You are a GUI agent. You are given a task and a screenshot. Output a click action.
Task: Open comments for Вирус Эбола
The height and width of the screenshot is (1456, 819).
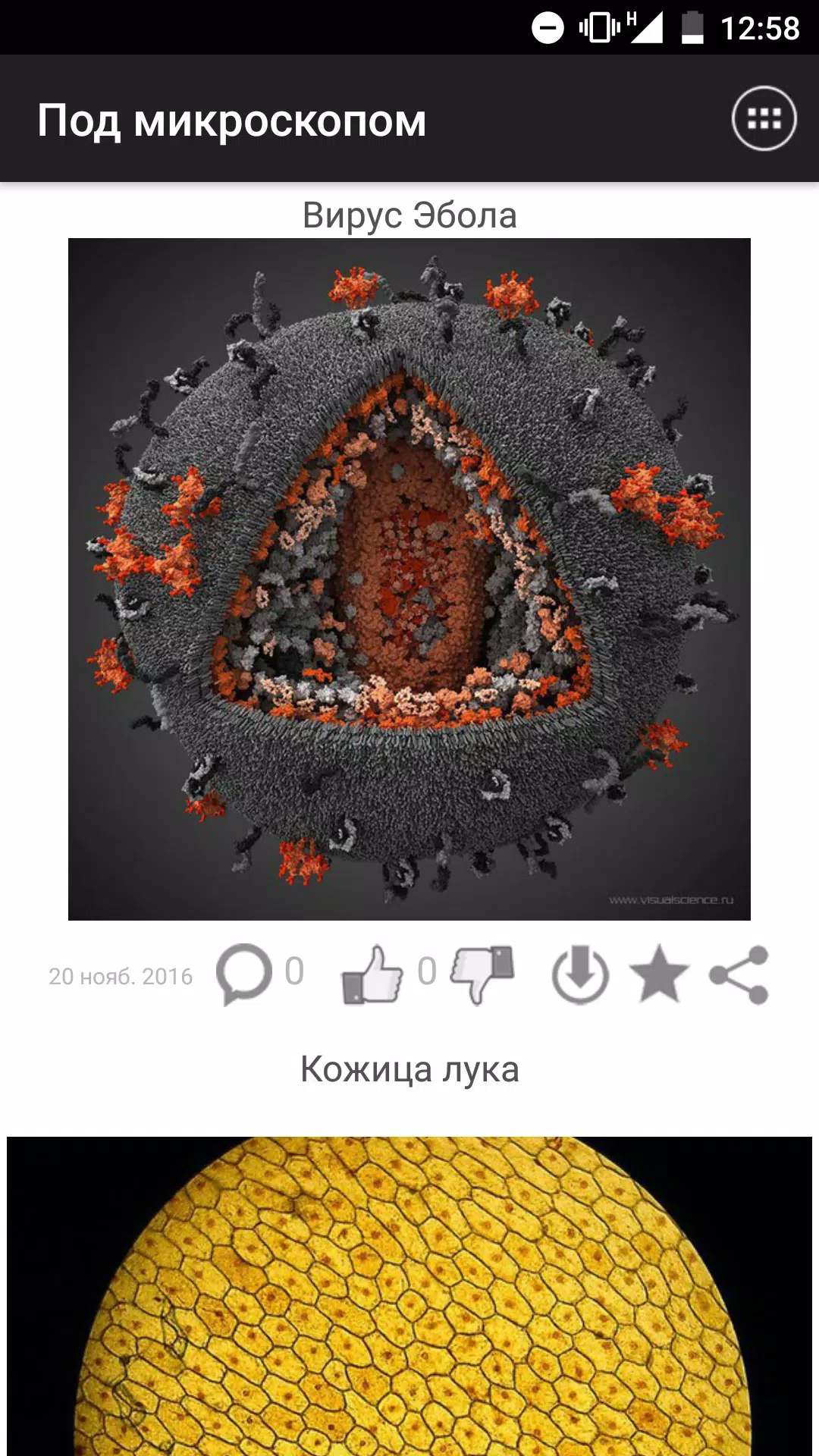(x=244, y=974)
